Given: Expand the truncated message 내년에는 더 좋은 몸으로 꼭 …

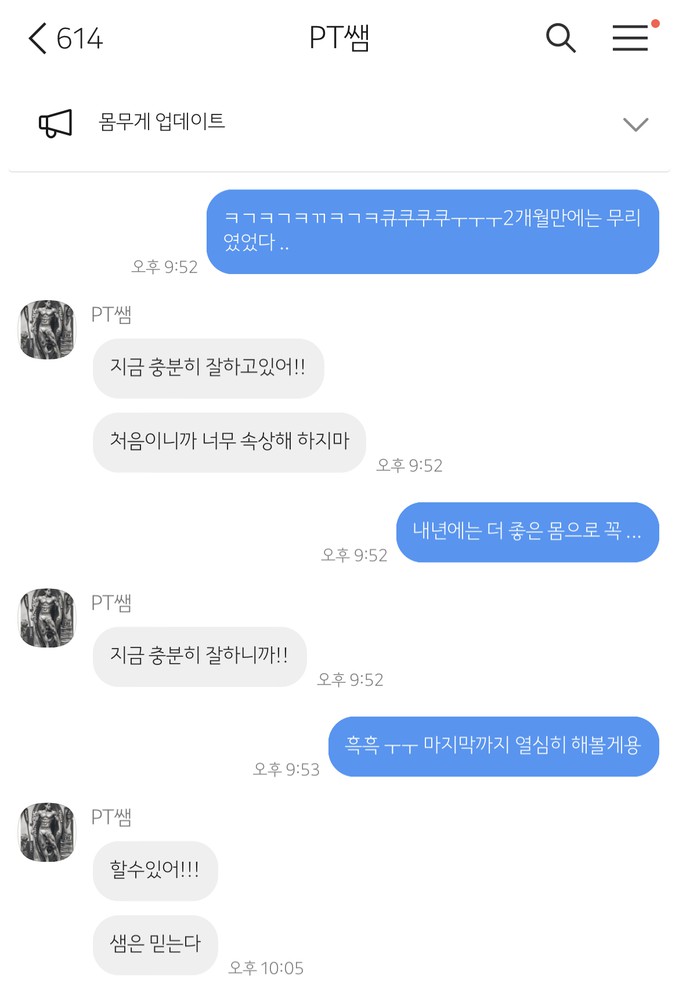Looking at the screenshot, I should 527,533.
